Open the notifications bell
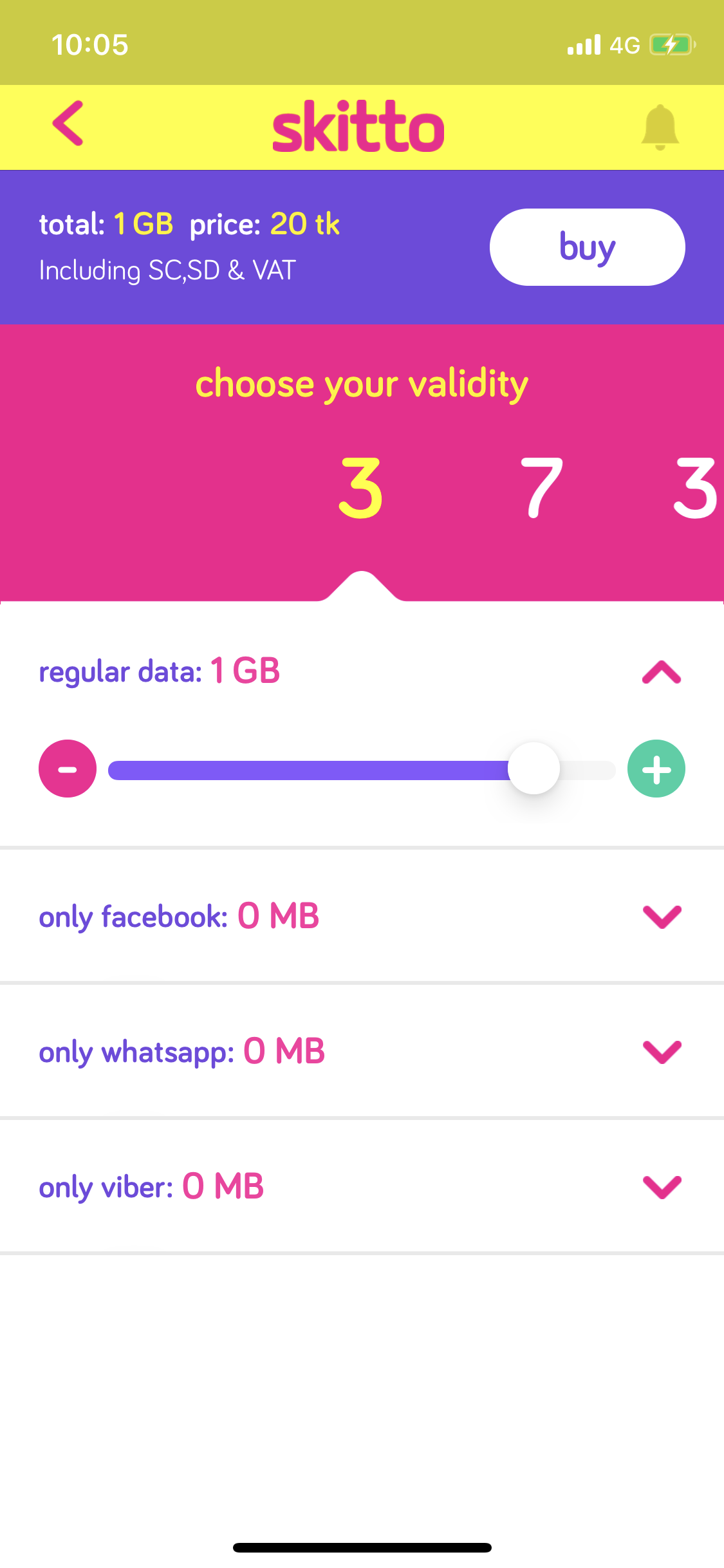The height and width of the screenshot is (1568, 724). click(x=660, y=127)
